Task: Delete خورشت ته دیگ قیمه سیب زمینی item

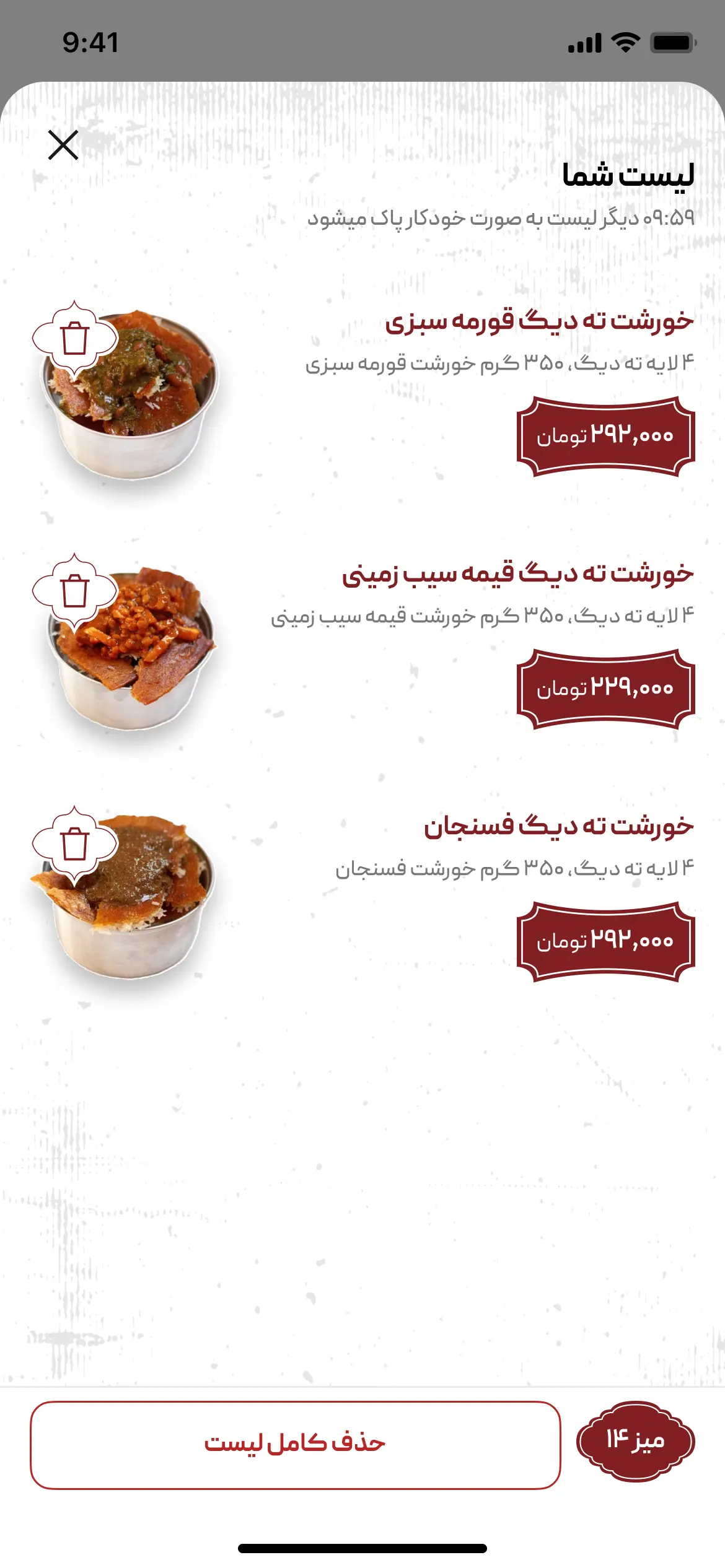Action: [75, 591]
